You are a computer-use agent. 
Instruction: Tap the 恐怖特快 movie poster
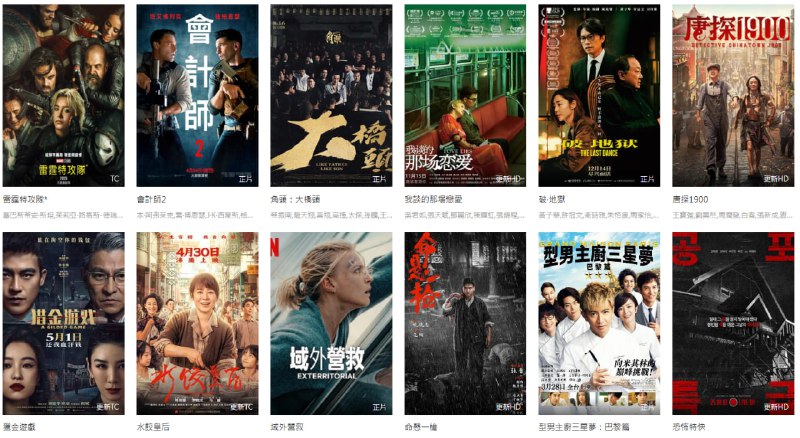coord(733,324)
